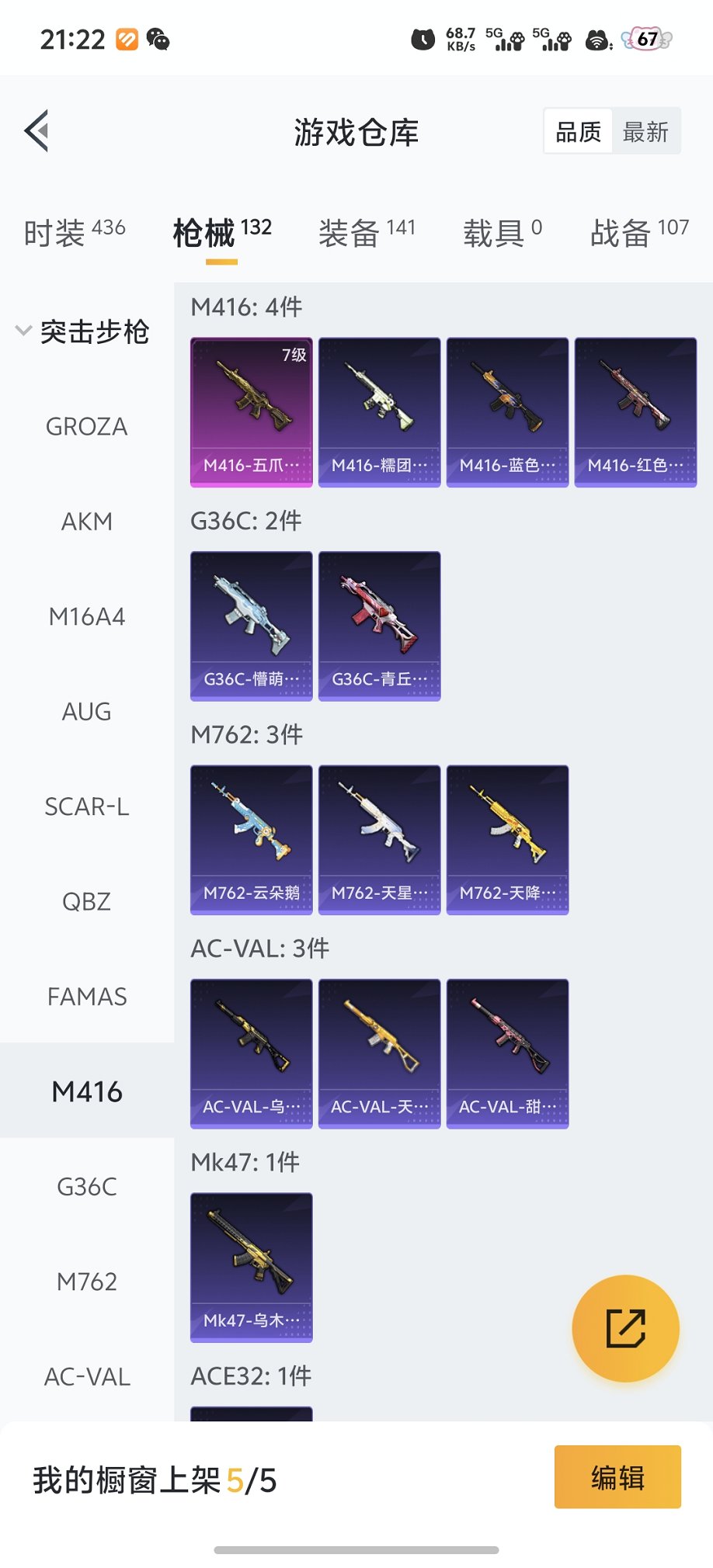713x1568 pixels.
Task: Select AKM in the side list
Action: (x=87, y=522)
